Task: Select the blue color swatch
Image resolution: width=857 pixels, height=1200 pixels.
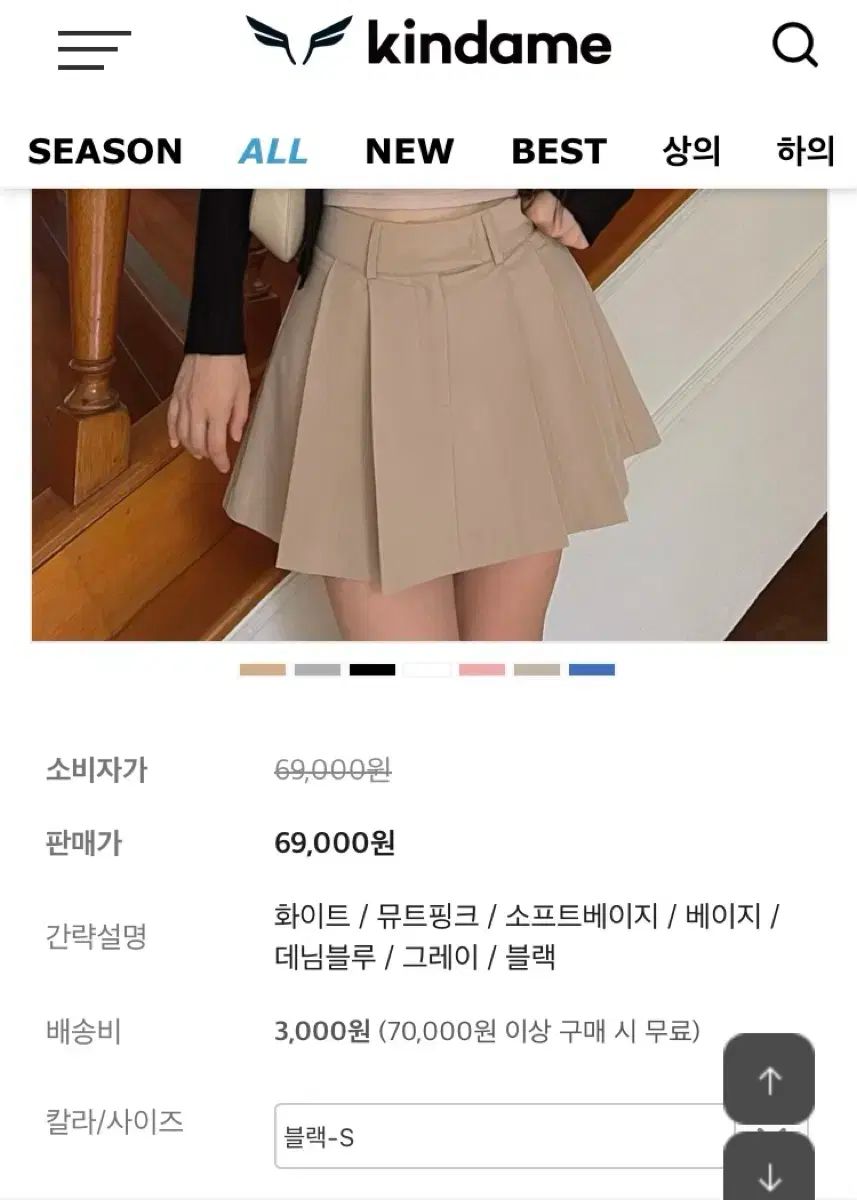Action: (x=592, y=670)
